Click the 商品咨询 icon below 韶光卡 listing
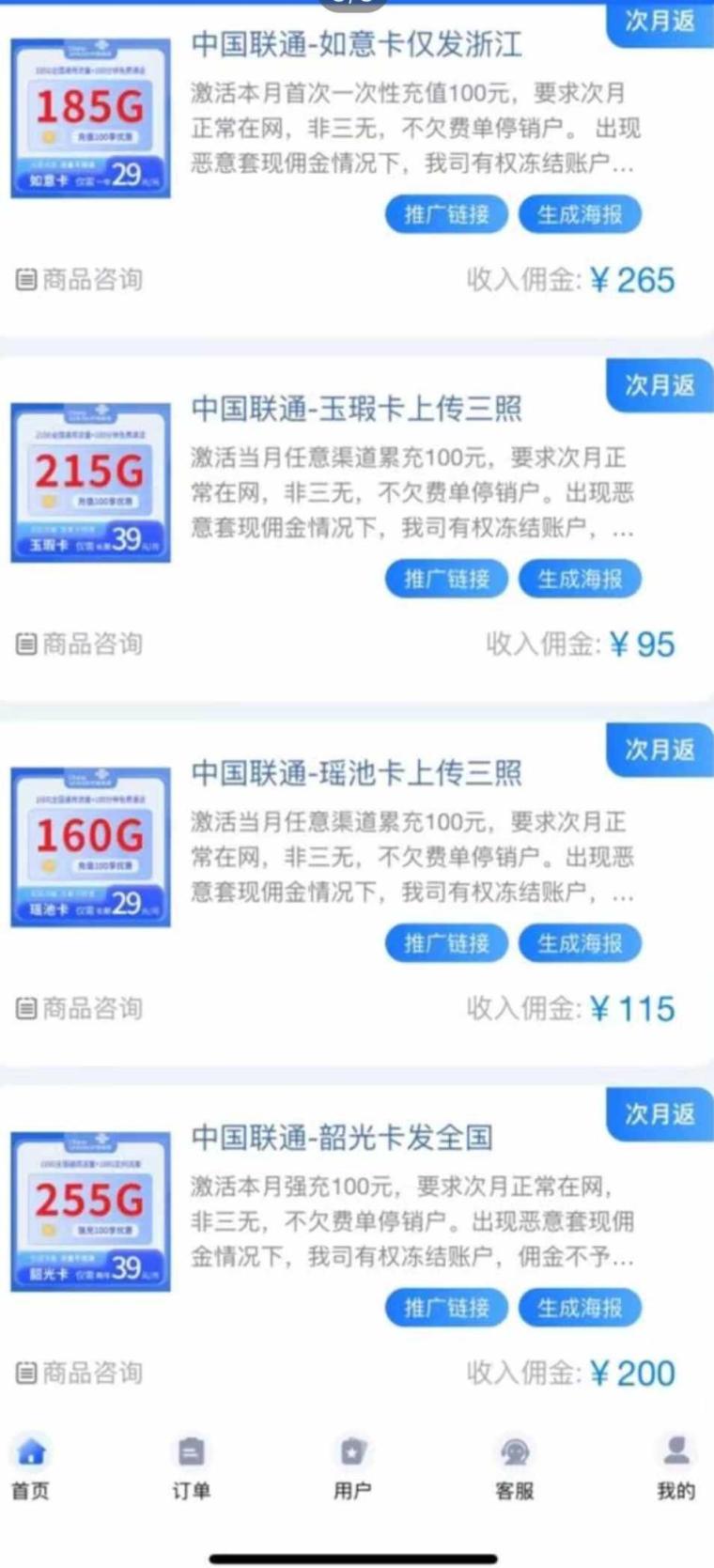The height and width of the screenshot is (1568, 714). coord(23,1373)
